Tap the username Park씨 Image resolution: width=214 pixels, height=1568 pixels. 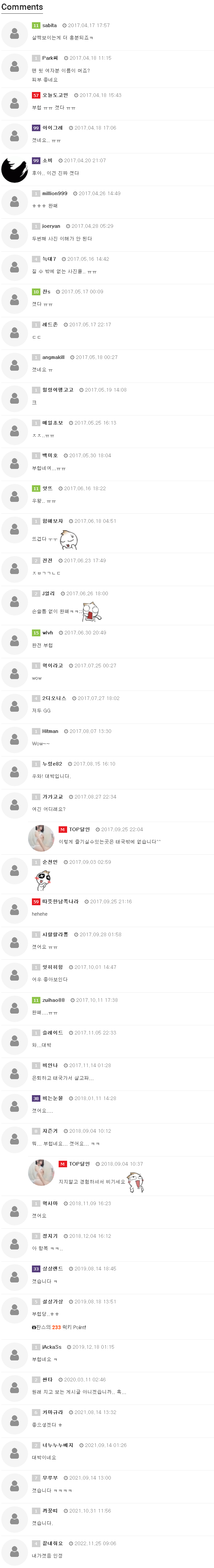(x=50, y=58)
